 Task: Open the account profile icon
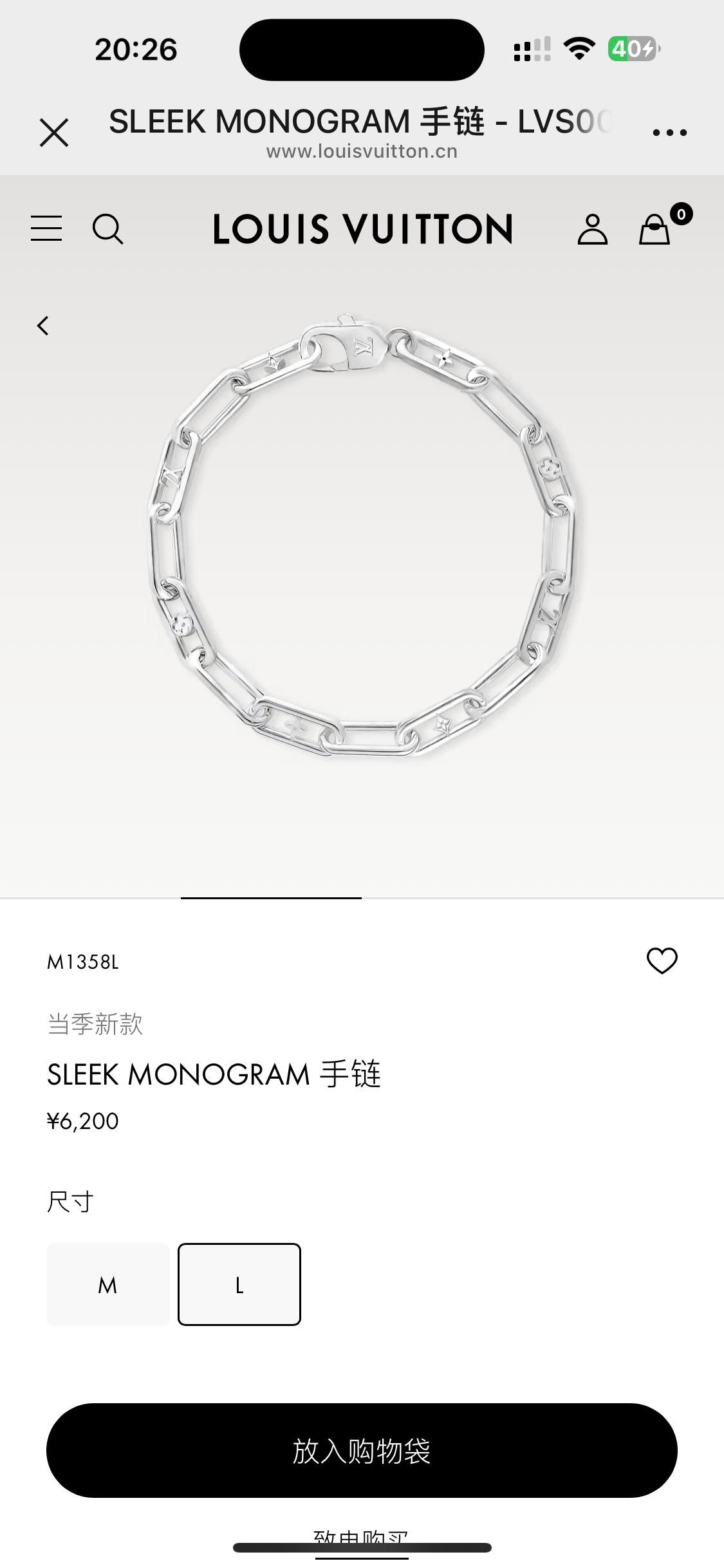point(592,229)
